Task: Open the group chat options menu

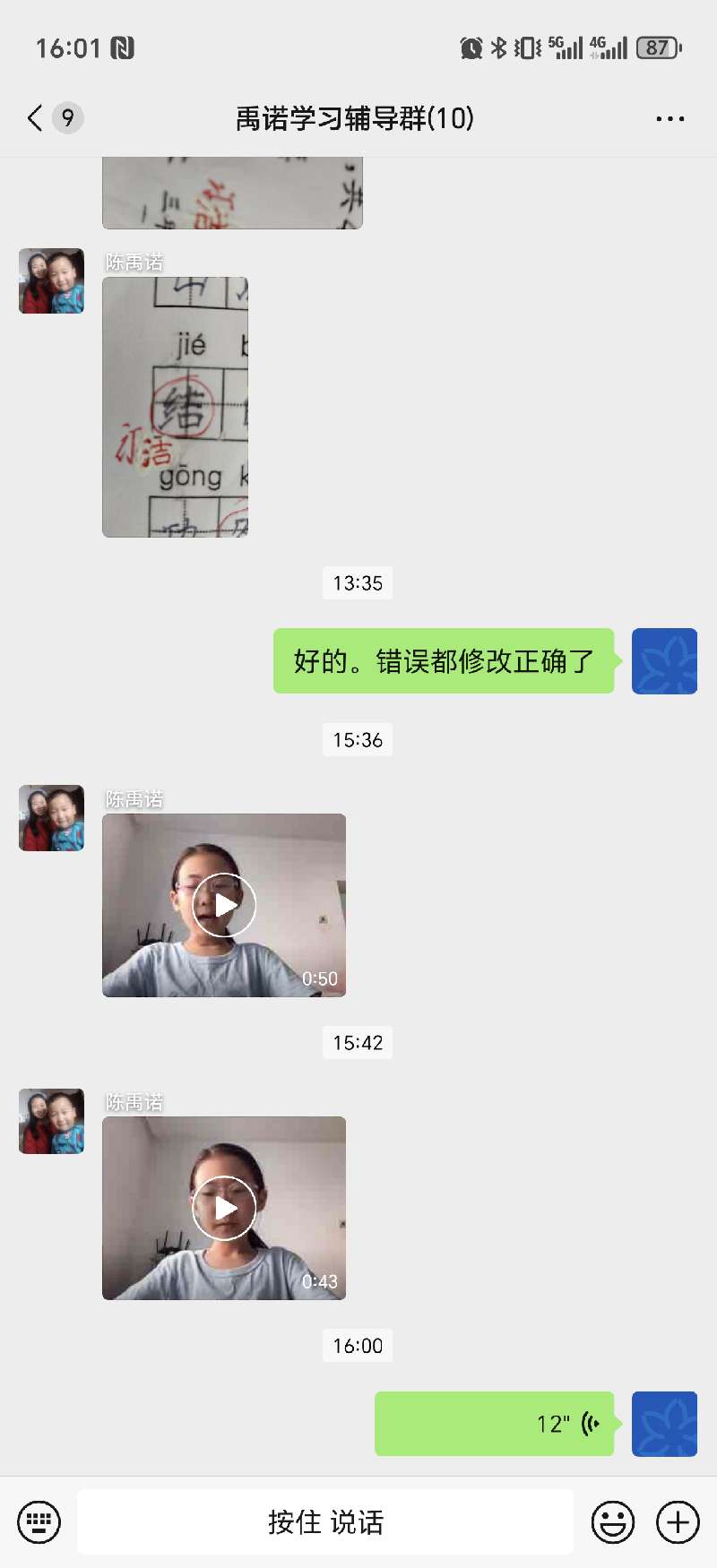Action: pos(669,118)
